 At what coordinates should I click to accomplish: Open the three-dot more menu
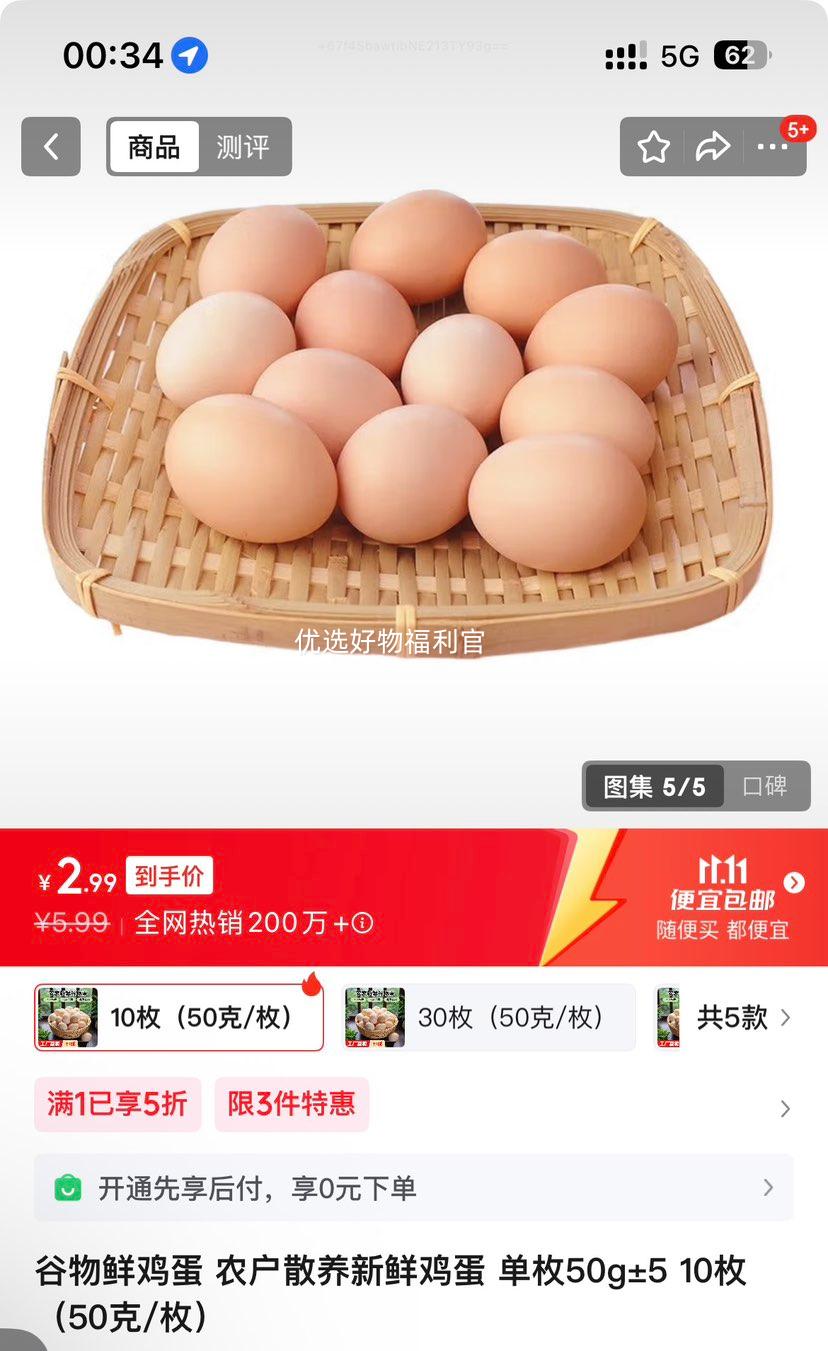point(772,147)
